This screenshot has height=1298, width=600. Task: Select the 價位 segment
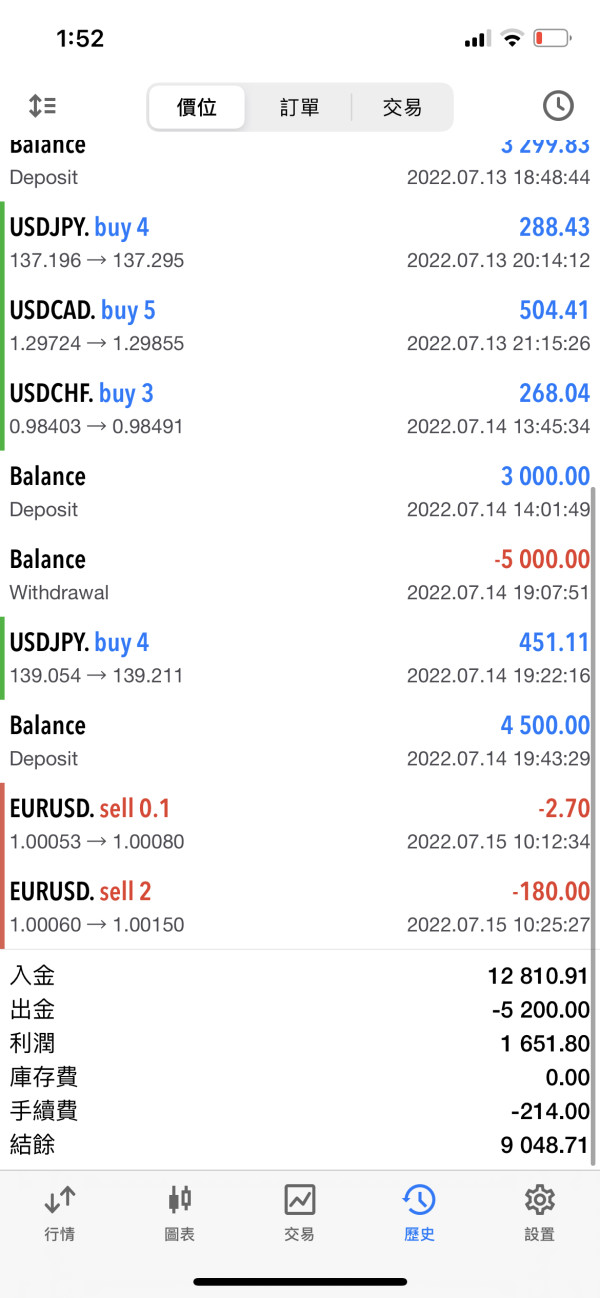pos(197,107)
